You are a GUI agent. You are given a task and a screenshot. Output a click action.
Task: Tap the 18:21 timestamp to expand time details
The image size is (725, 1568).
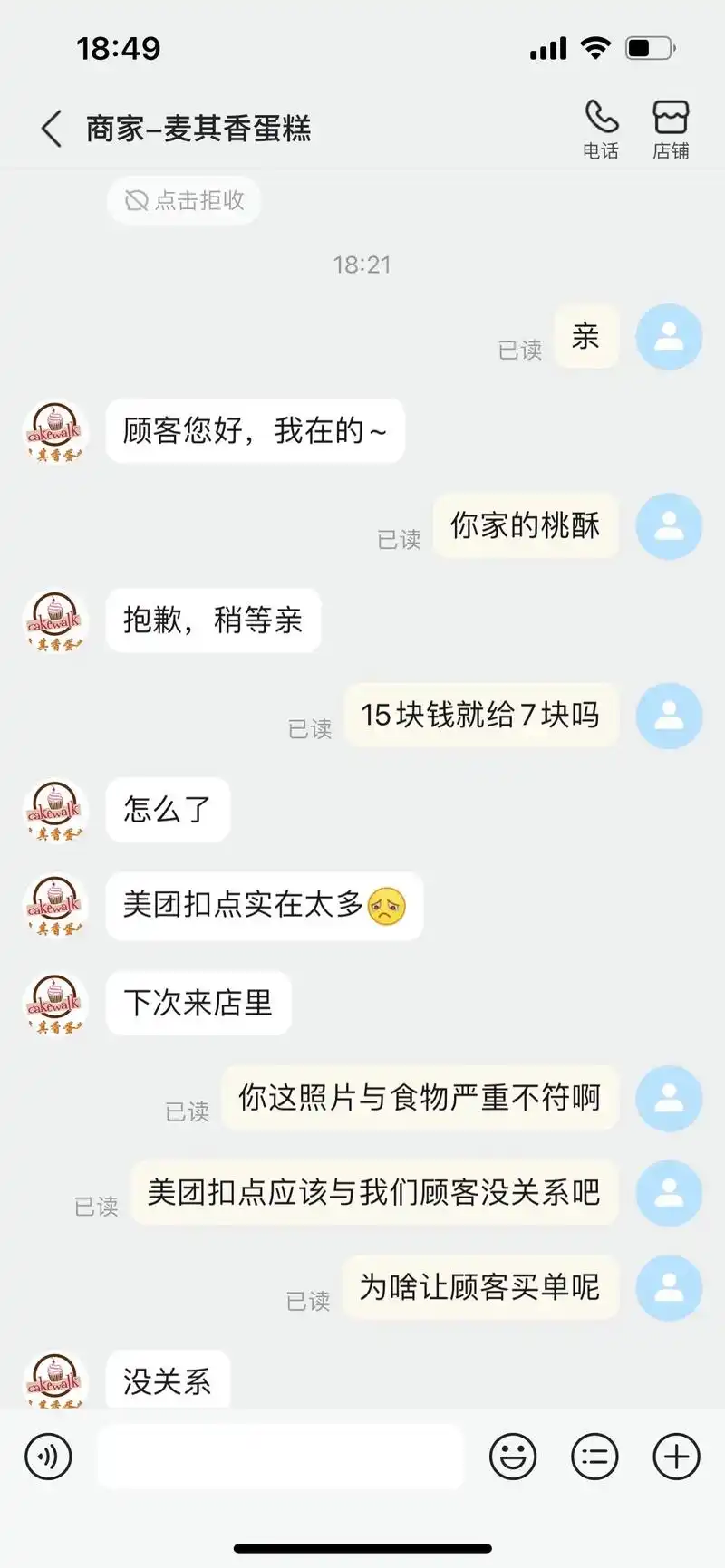pos(362,265)
